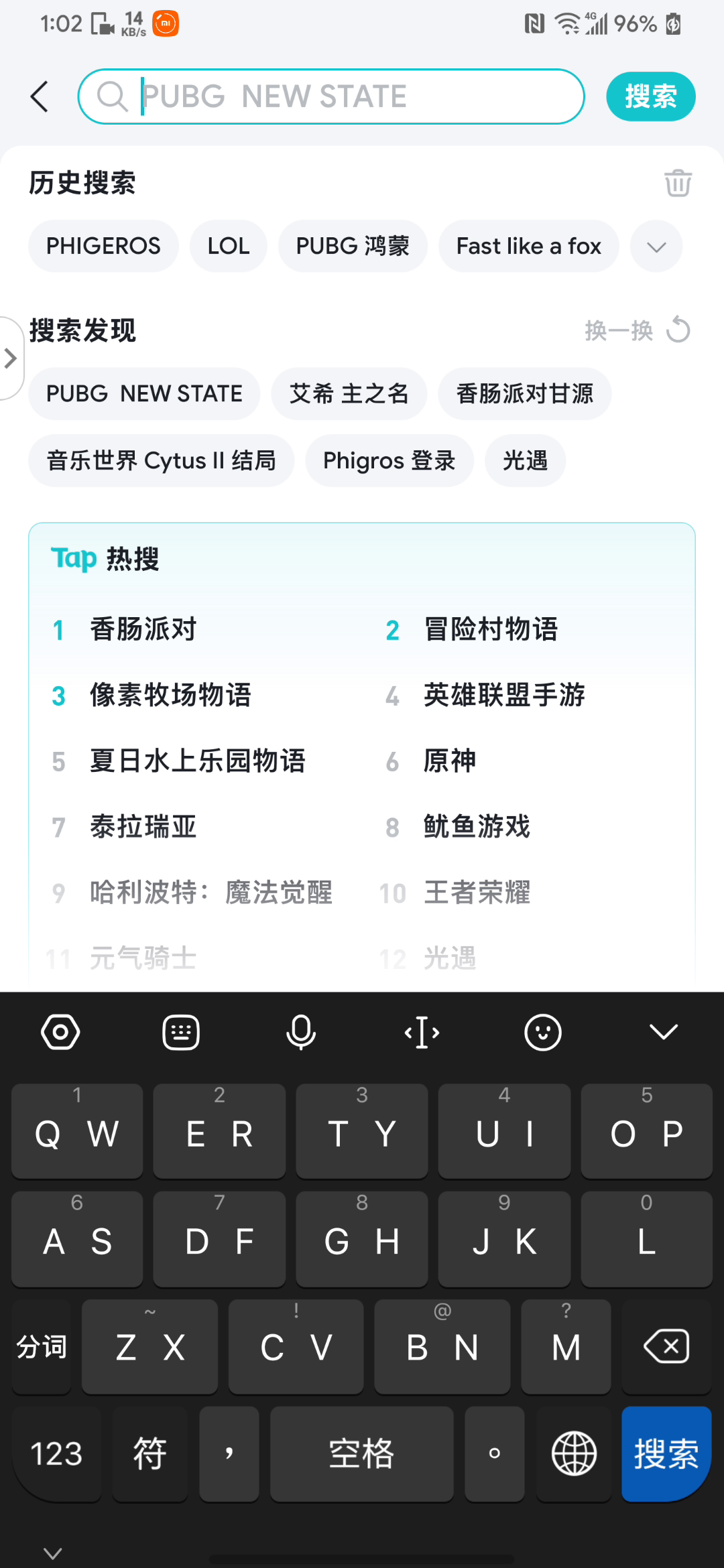Choose the 音乐世界 Cytus II 结局 chip

coord(161,460)
